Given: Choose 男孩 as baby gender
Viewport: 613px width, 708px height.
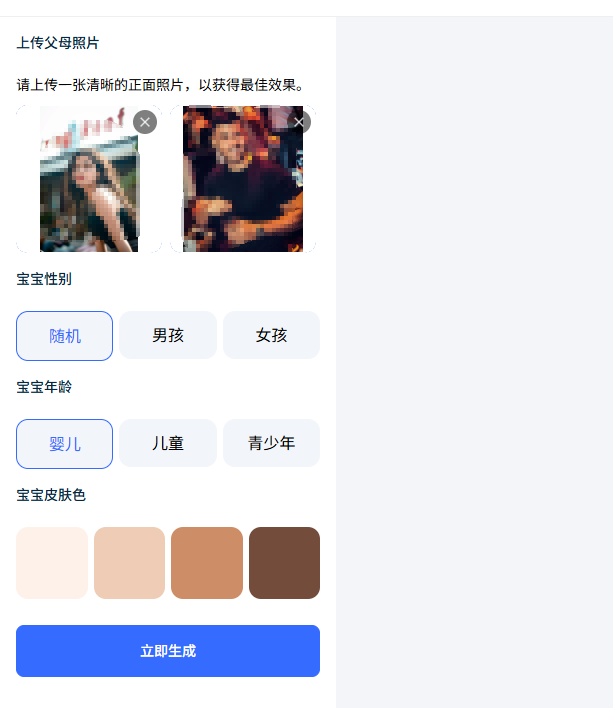Looking at the screenshot, I should (168, 335).
